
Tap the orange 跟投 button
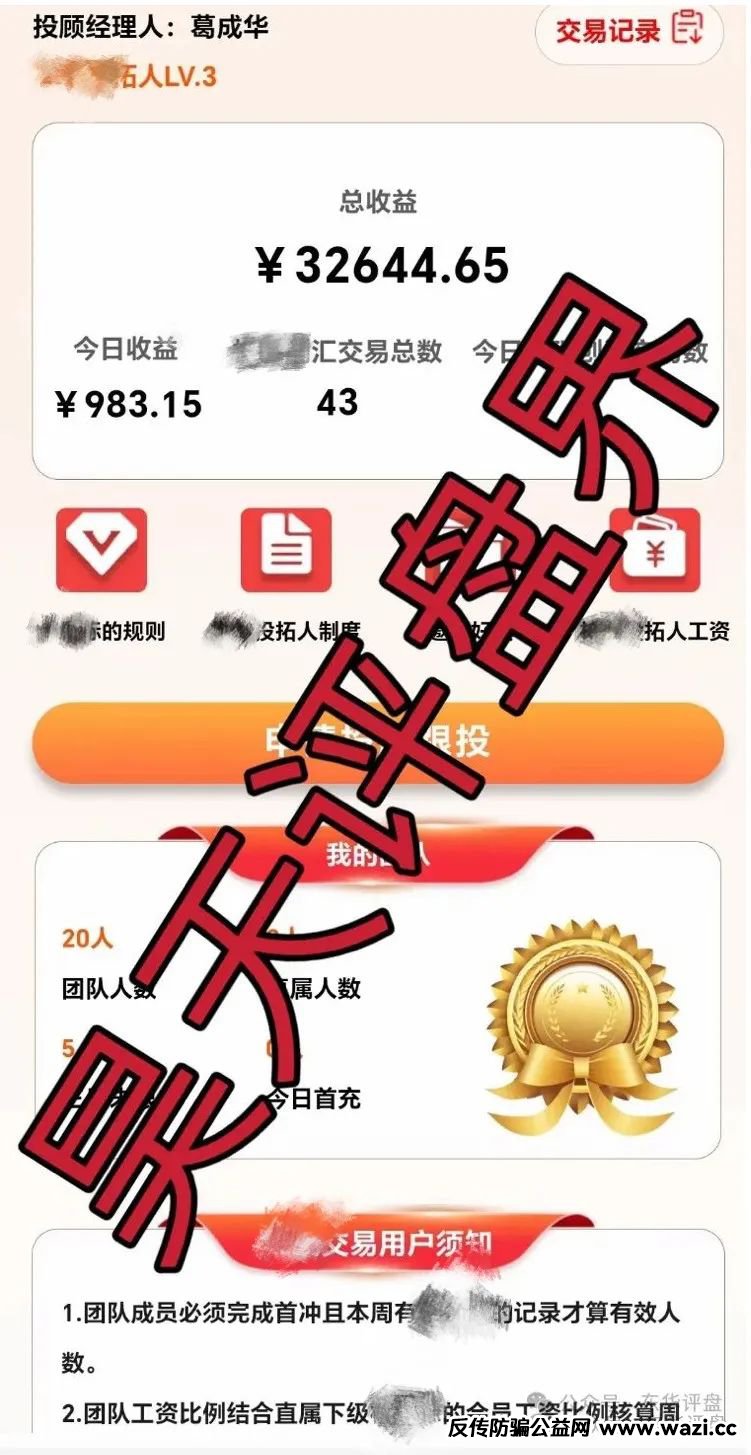378,743
